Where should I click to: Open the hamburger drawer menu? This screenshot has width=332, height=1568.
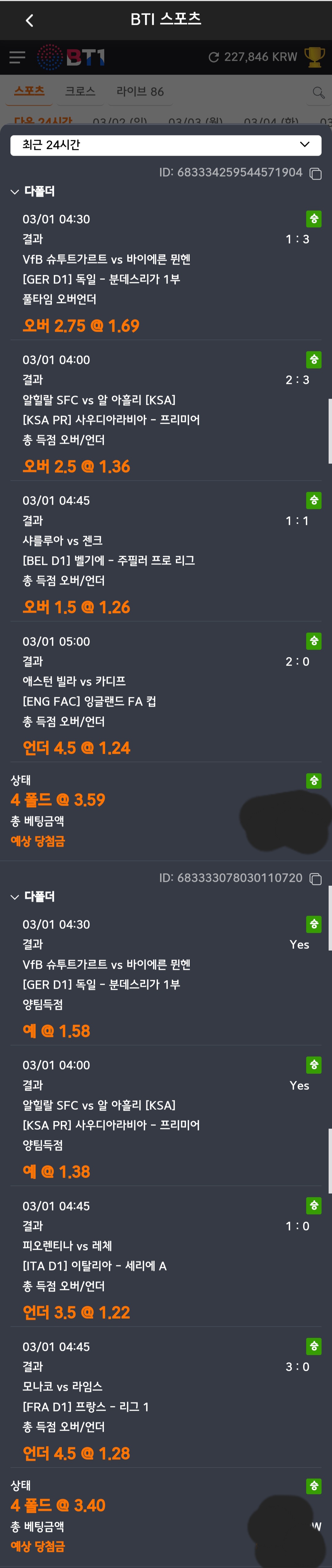click(x=17, y=57)
